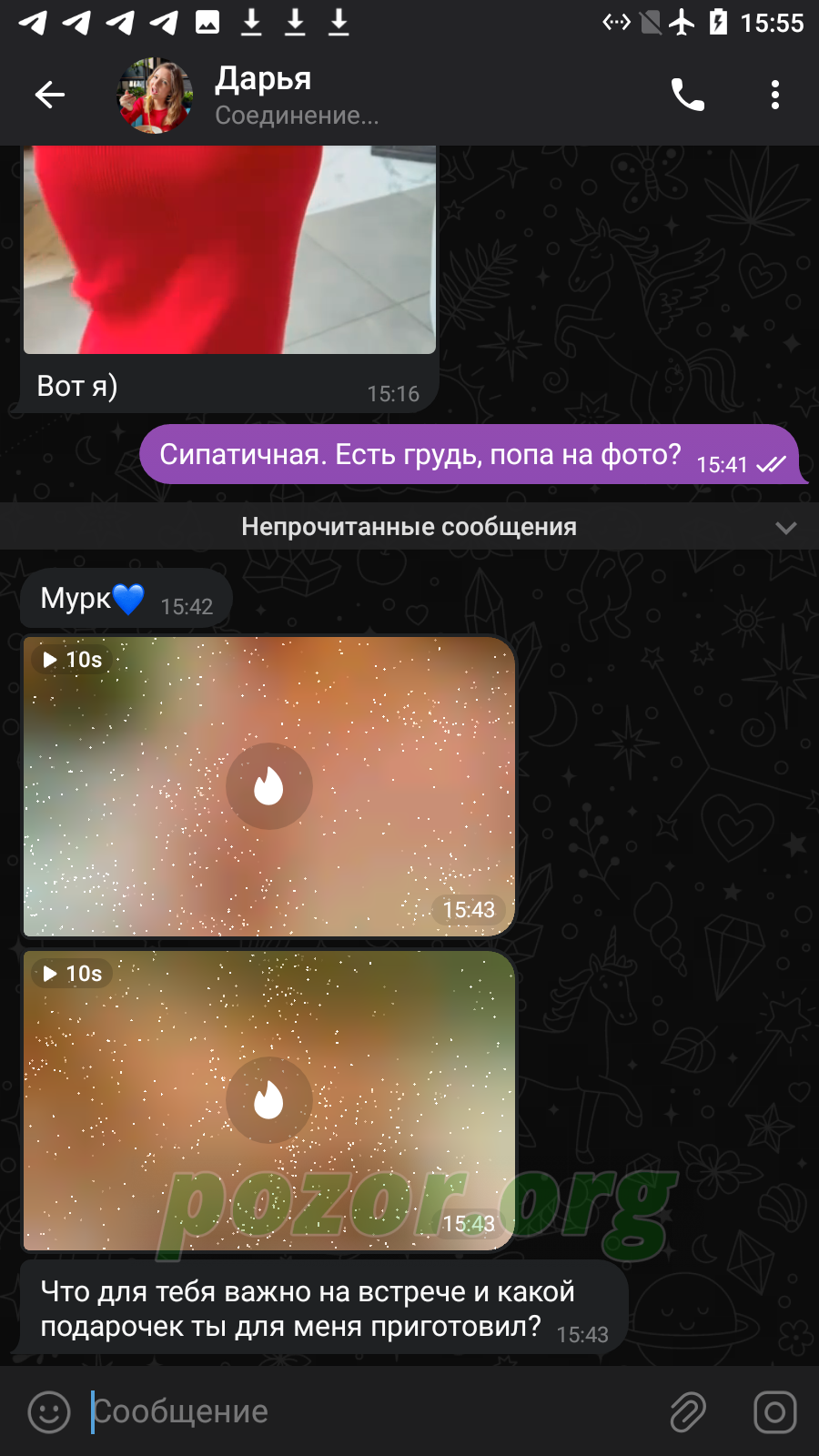
Task: Play the first 10s hidden video
Action: click(x=269, y=786)
